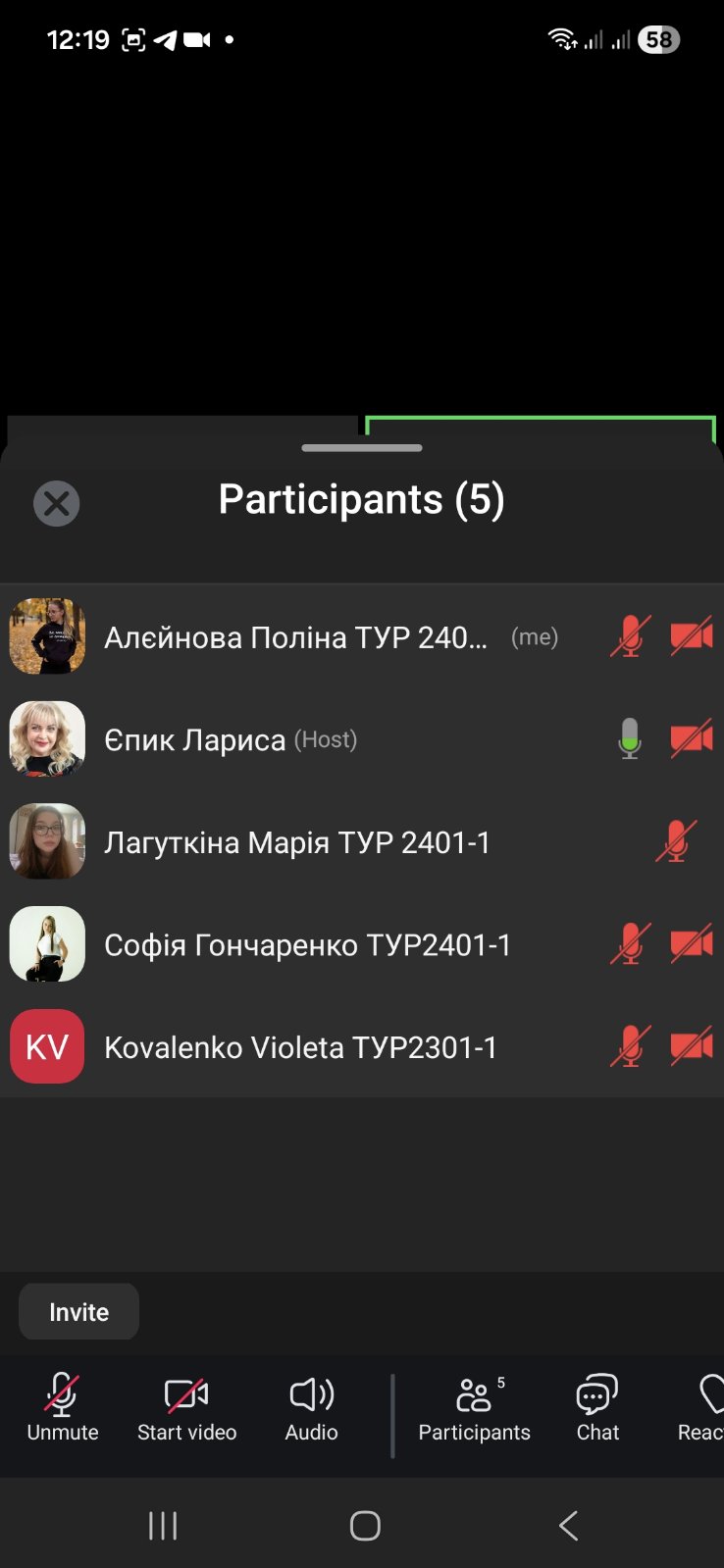Go back with system back button
Screen dimensions: 724x1568
568,1525
